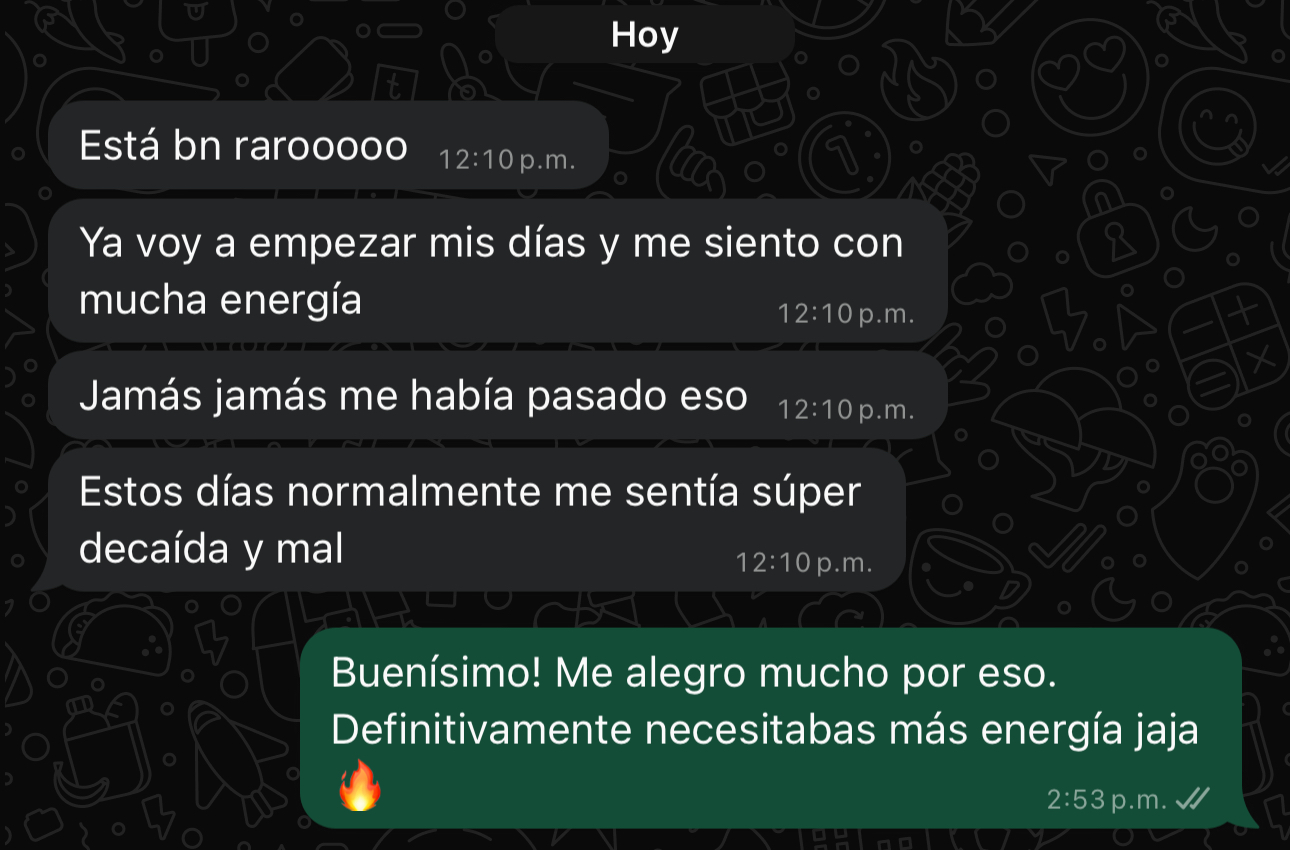Tap the Hoy date chip
The image size is (1290, 850).
tap(645, 36)
